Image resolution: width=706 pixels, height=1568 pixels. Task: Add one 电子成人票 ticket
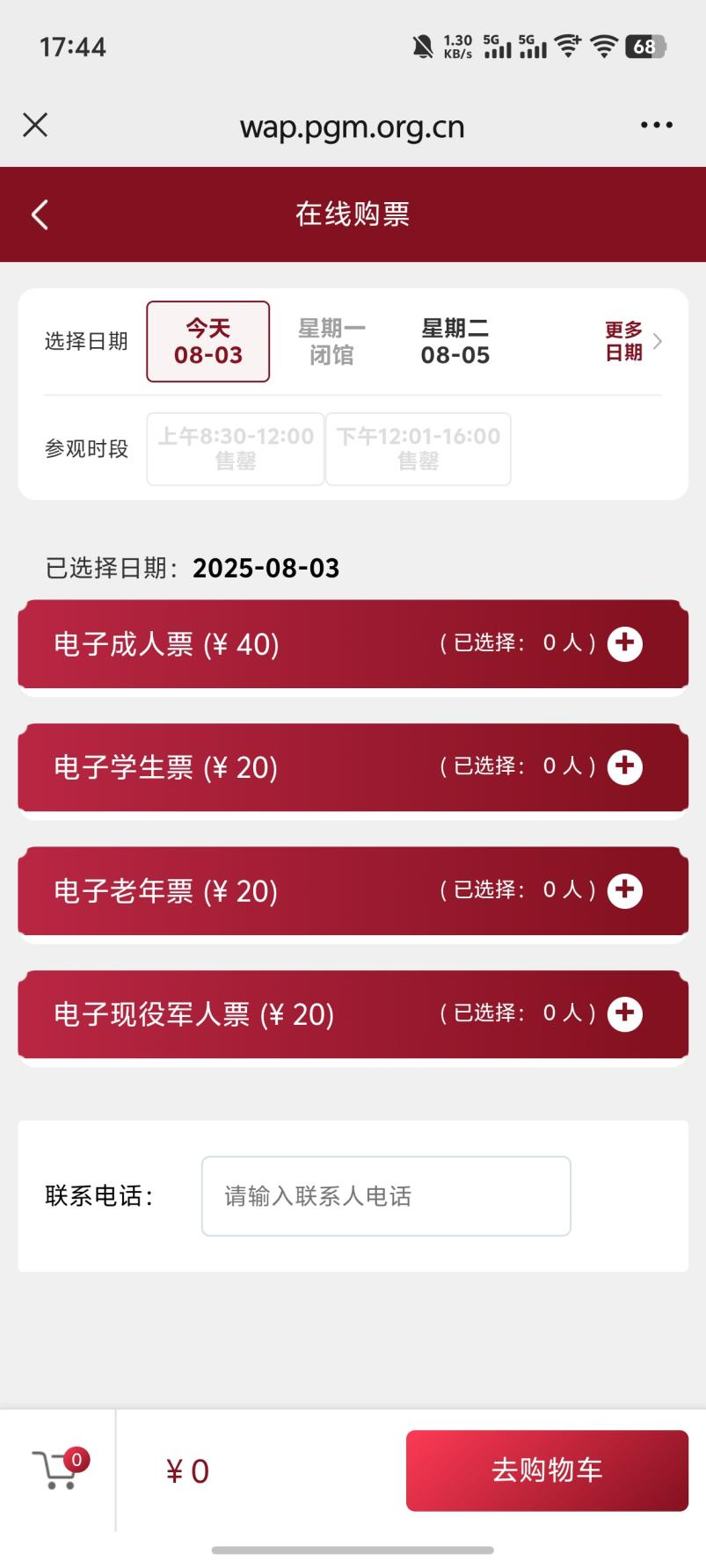pyautogui.click(x=625, y=644)
